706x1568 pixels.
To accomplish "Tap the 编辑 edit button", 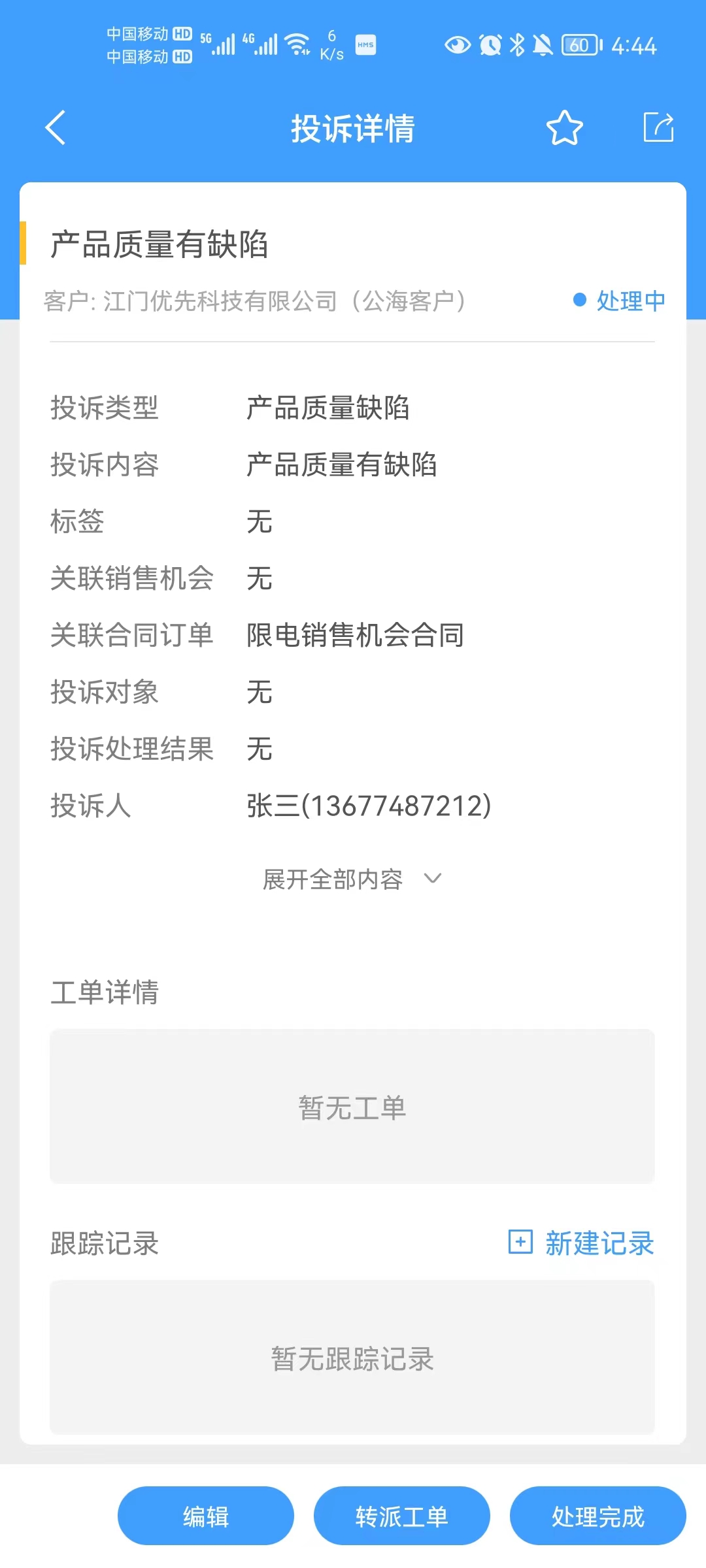I will pos(205,1516).
